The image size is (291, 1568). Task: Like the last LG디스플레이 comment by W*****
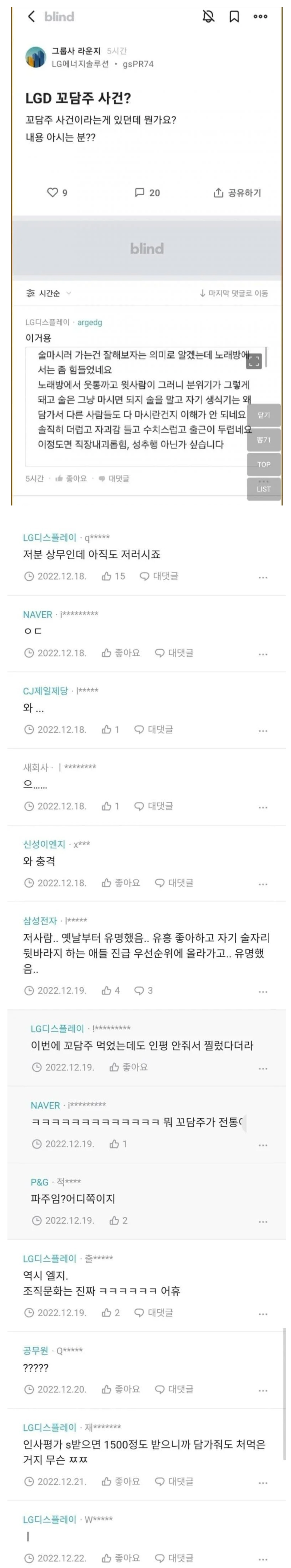pyautogui.click(x=121, y=1558)
